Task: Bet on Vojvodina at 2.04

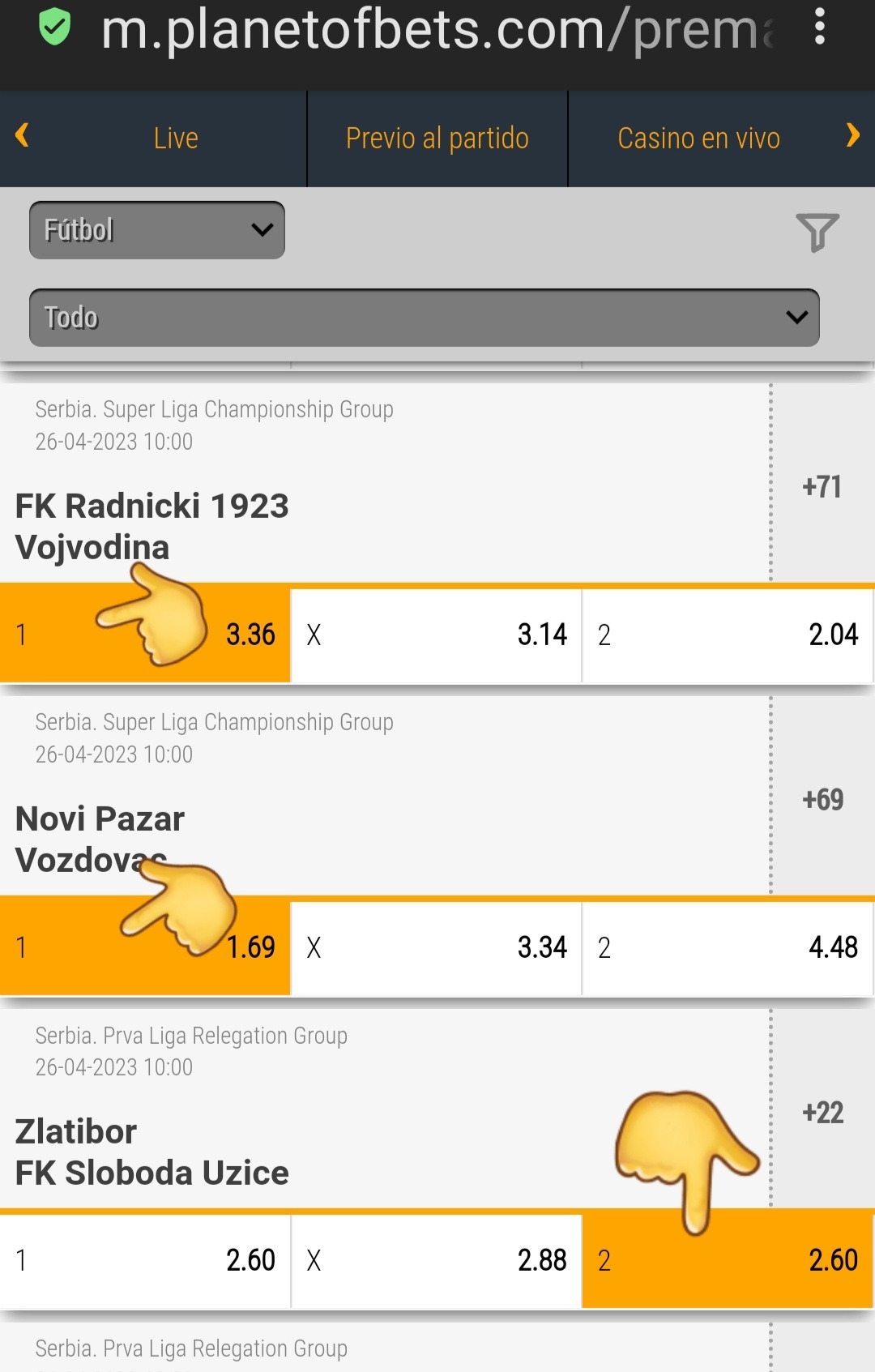Action: 727,635
